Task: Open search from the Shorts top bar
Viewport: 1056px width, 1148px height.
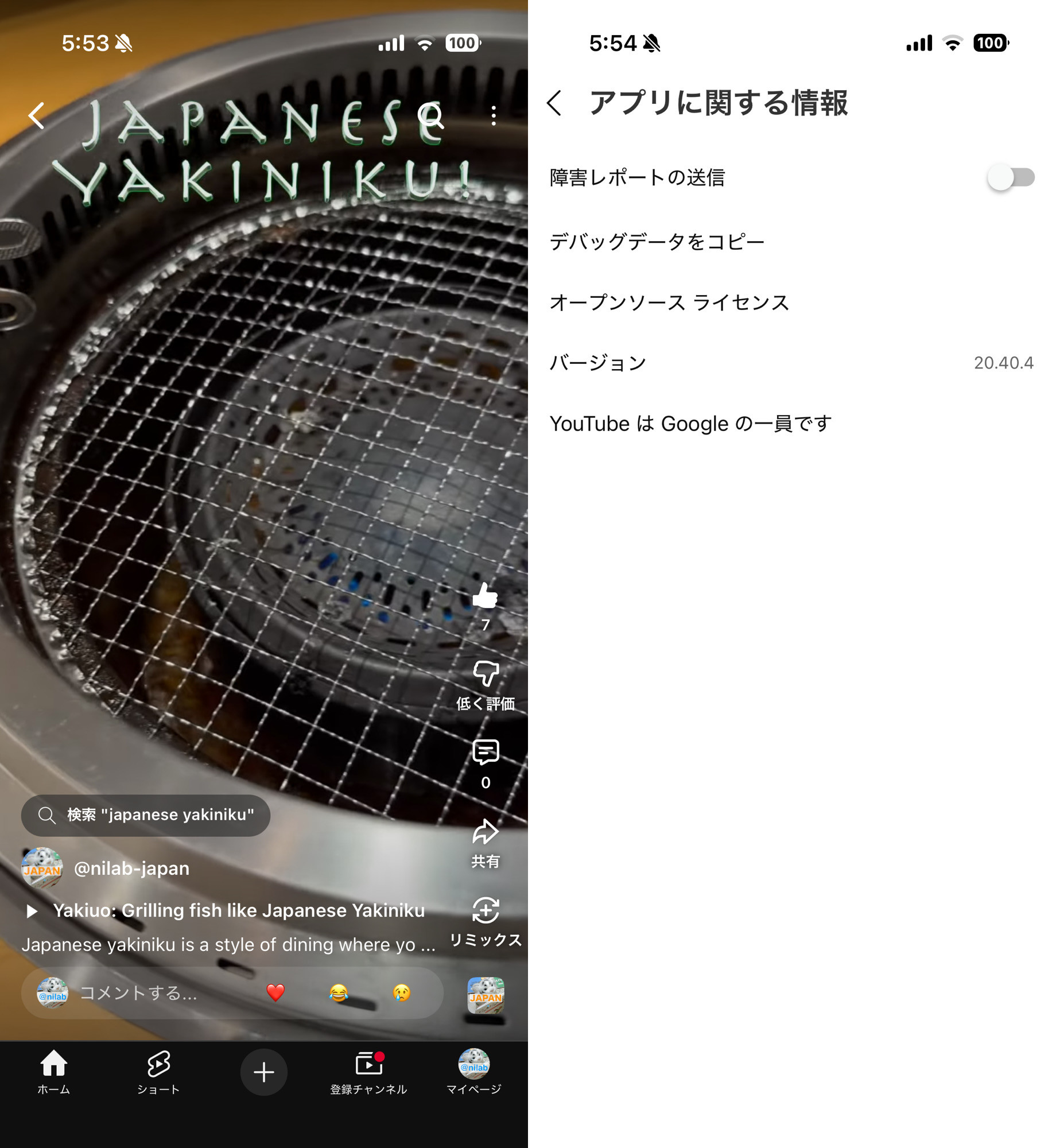Action: [x=431, y=116]
